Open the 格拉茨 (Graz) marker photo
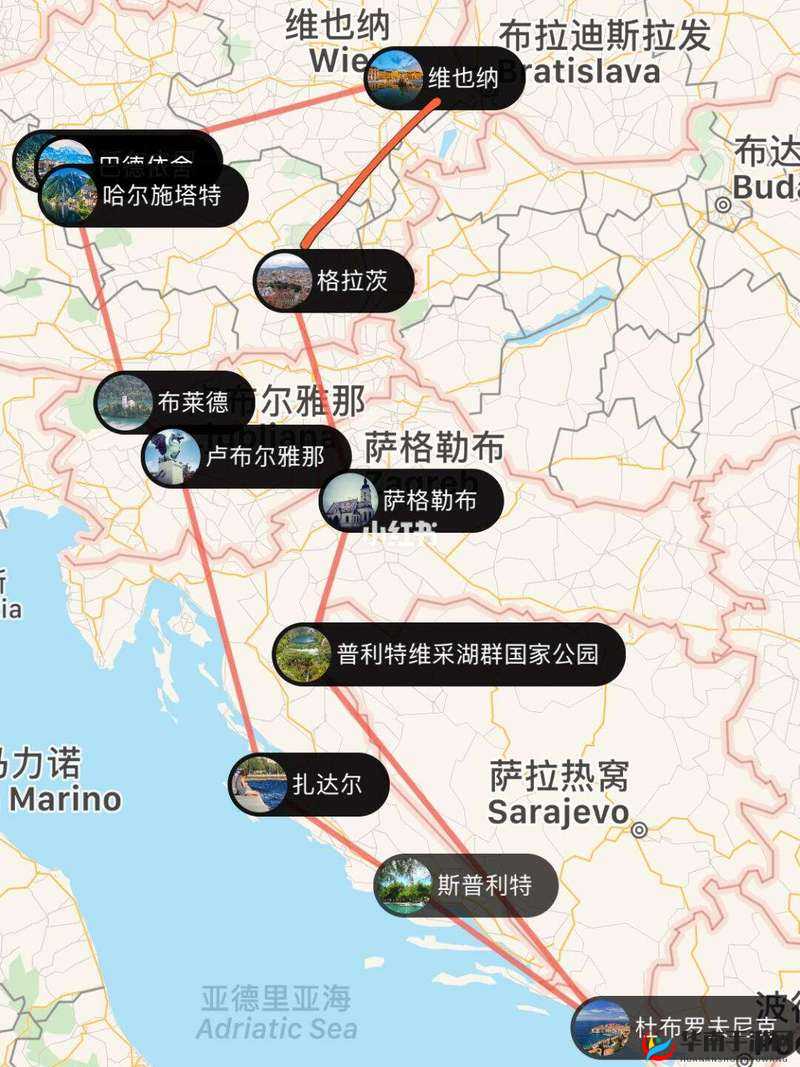800x1067 pixels. pos(282,281)
